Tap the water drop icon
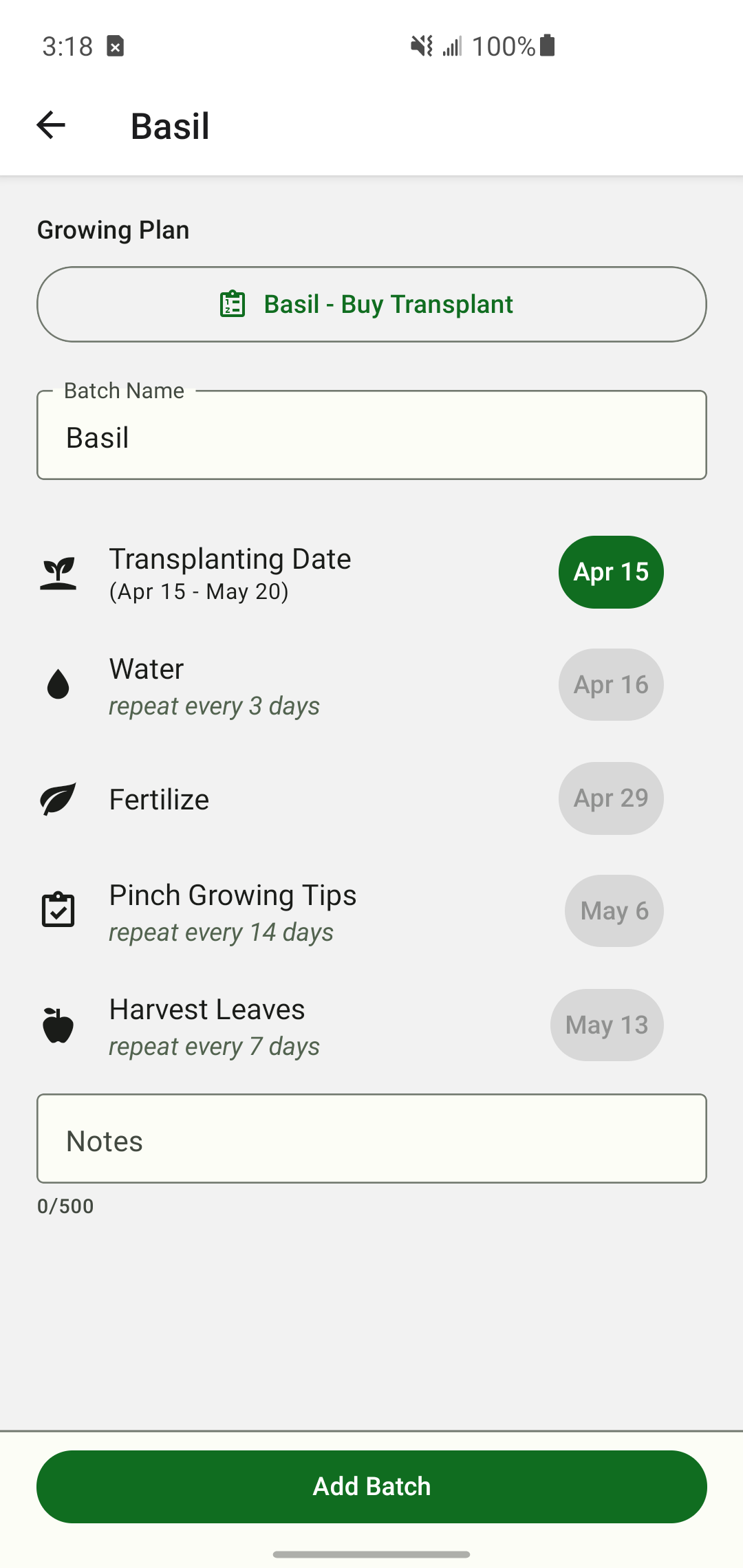 click(x=58, y=684)
